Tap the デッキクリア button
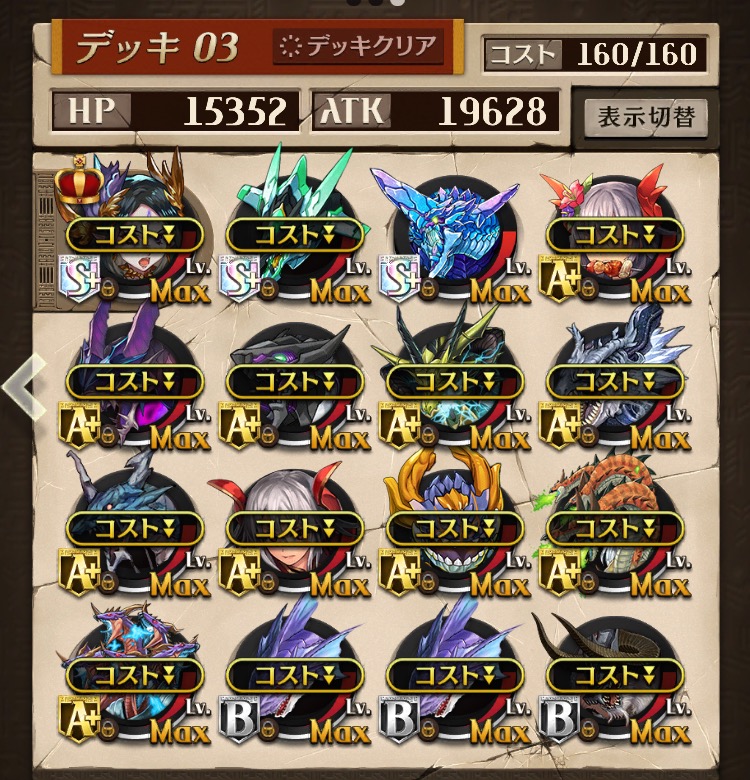 pyautogui.click(x=357, y=46)
